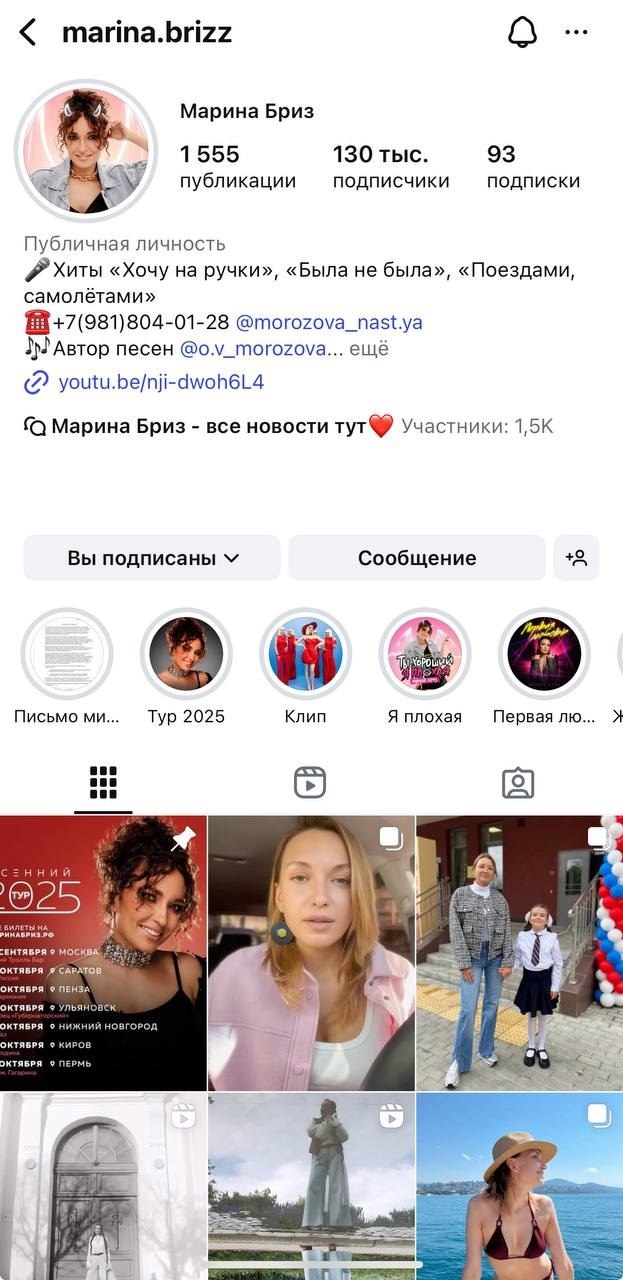
Task: Open the Клип highlight
Action: [x=305, y=655]
